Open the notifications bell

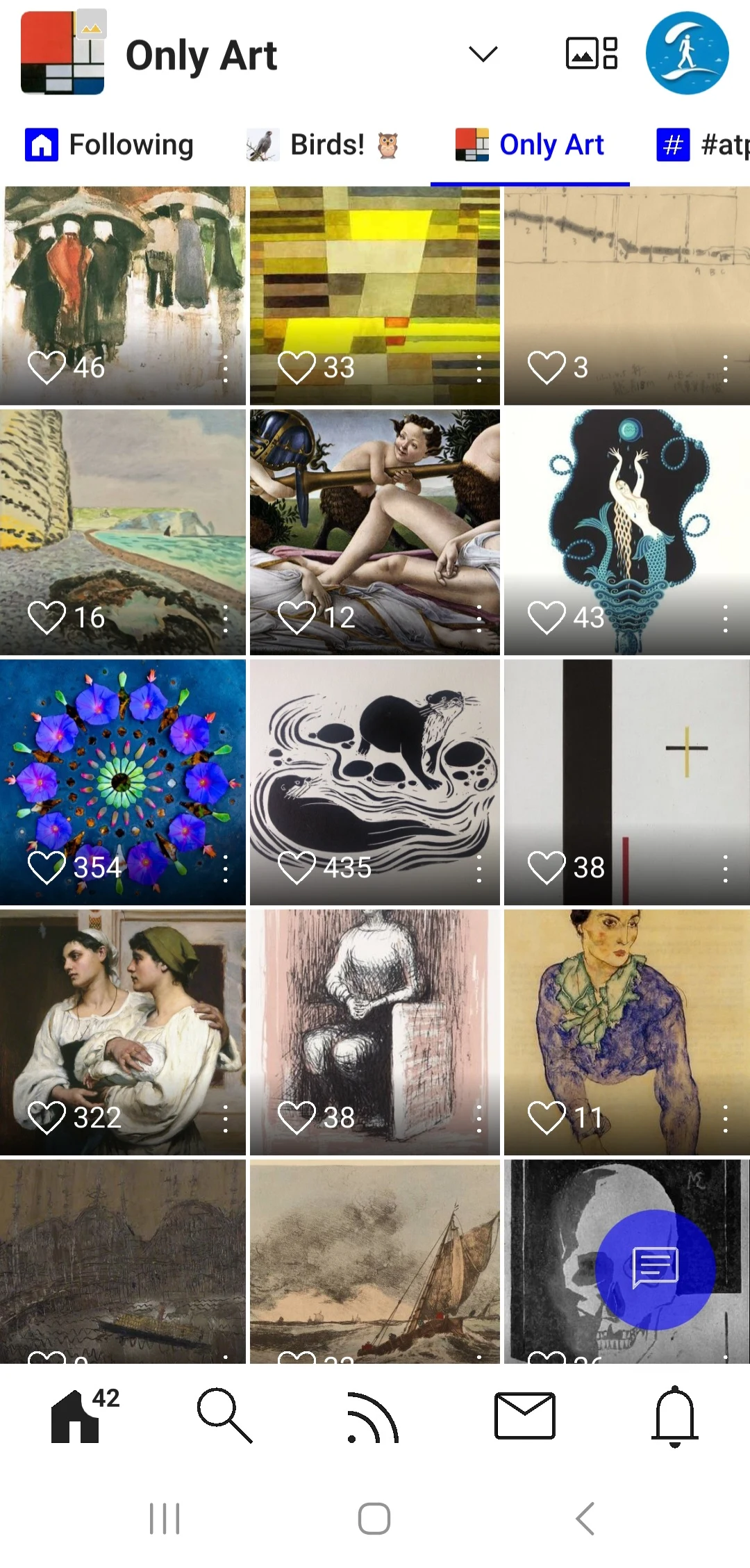pyautogui.click(x=674, y=1417)
